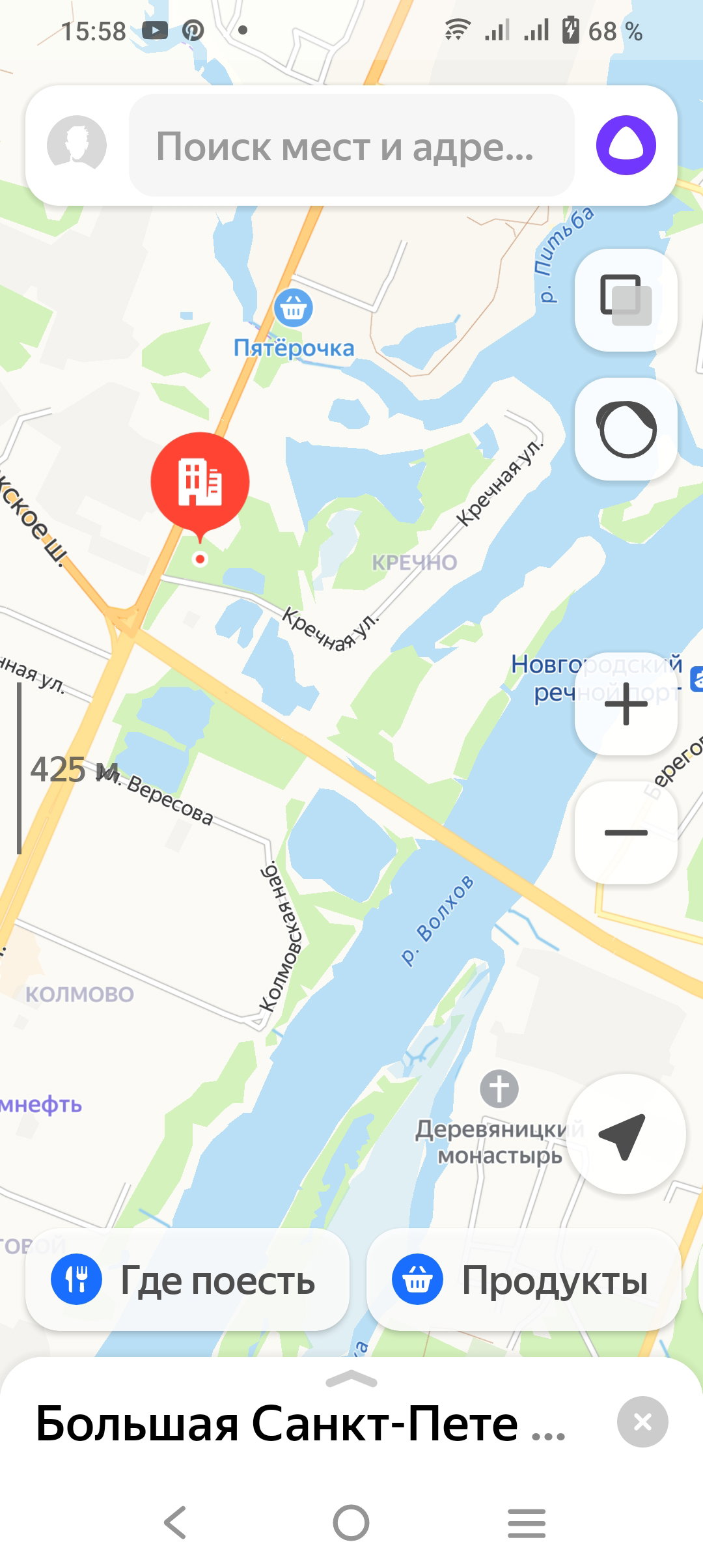Open the Пятёрочка store marker

point(294,324)
